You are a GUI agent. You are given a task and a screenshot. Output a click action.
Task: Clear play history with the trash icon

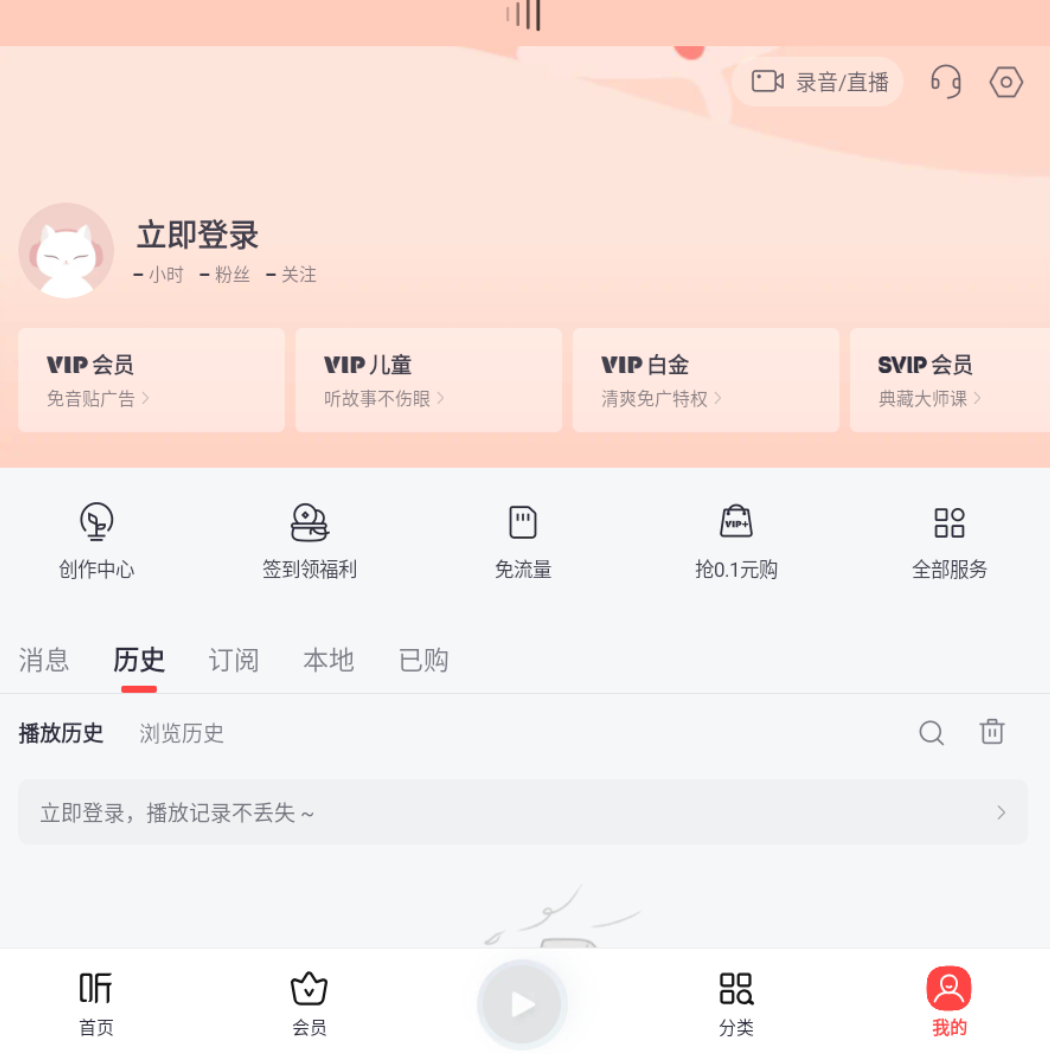tap(992, 732)
